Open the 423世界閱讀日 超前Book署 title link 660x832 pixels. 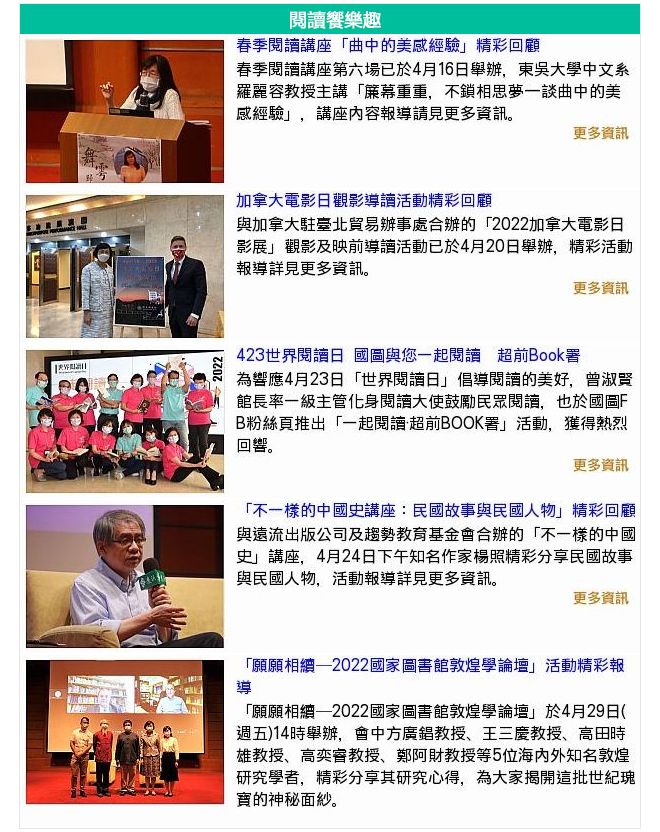coord(408,355)
